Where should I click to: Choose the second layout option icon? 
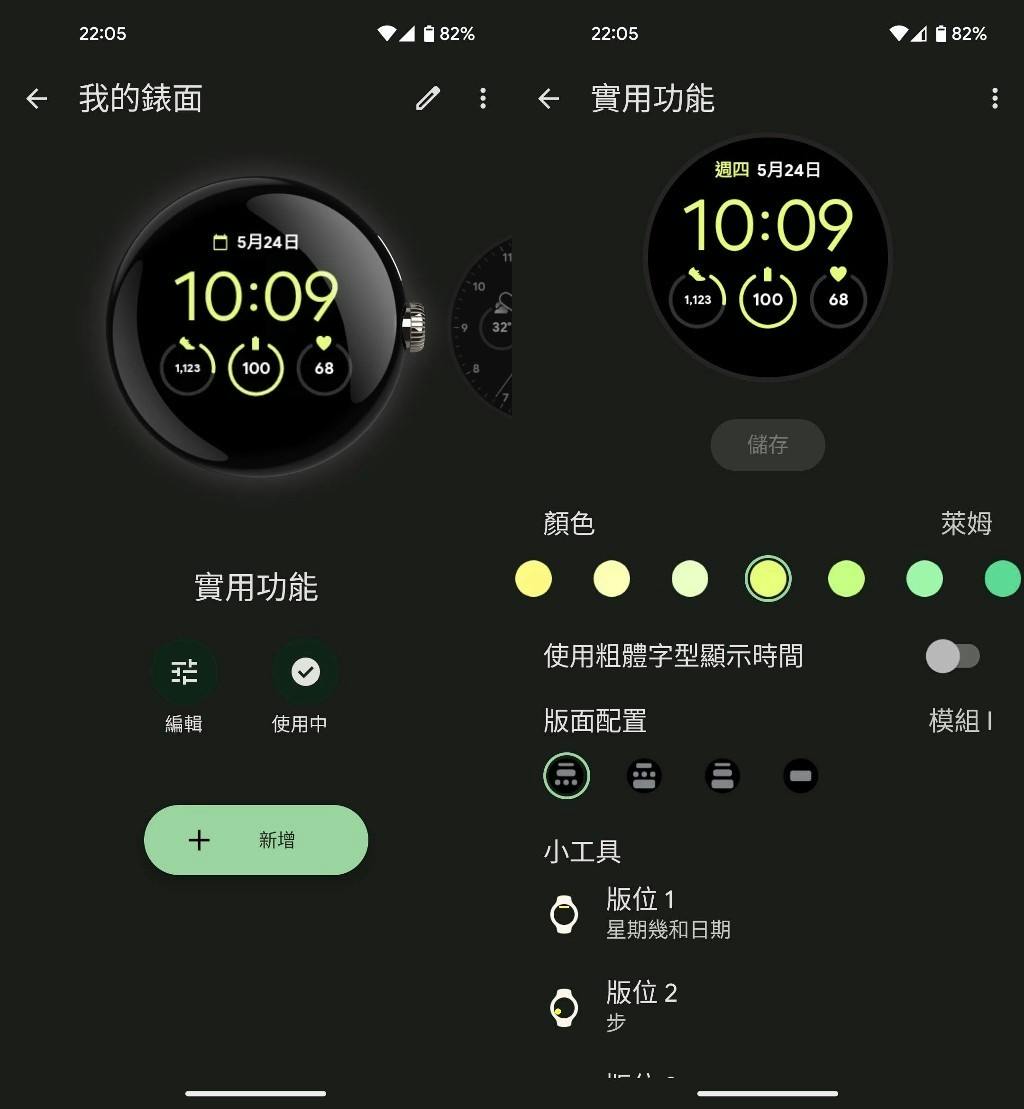point(644,776)
